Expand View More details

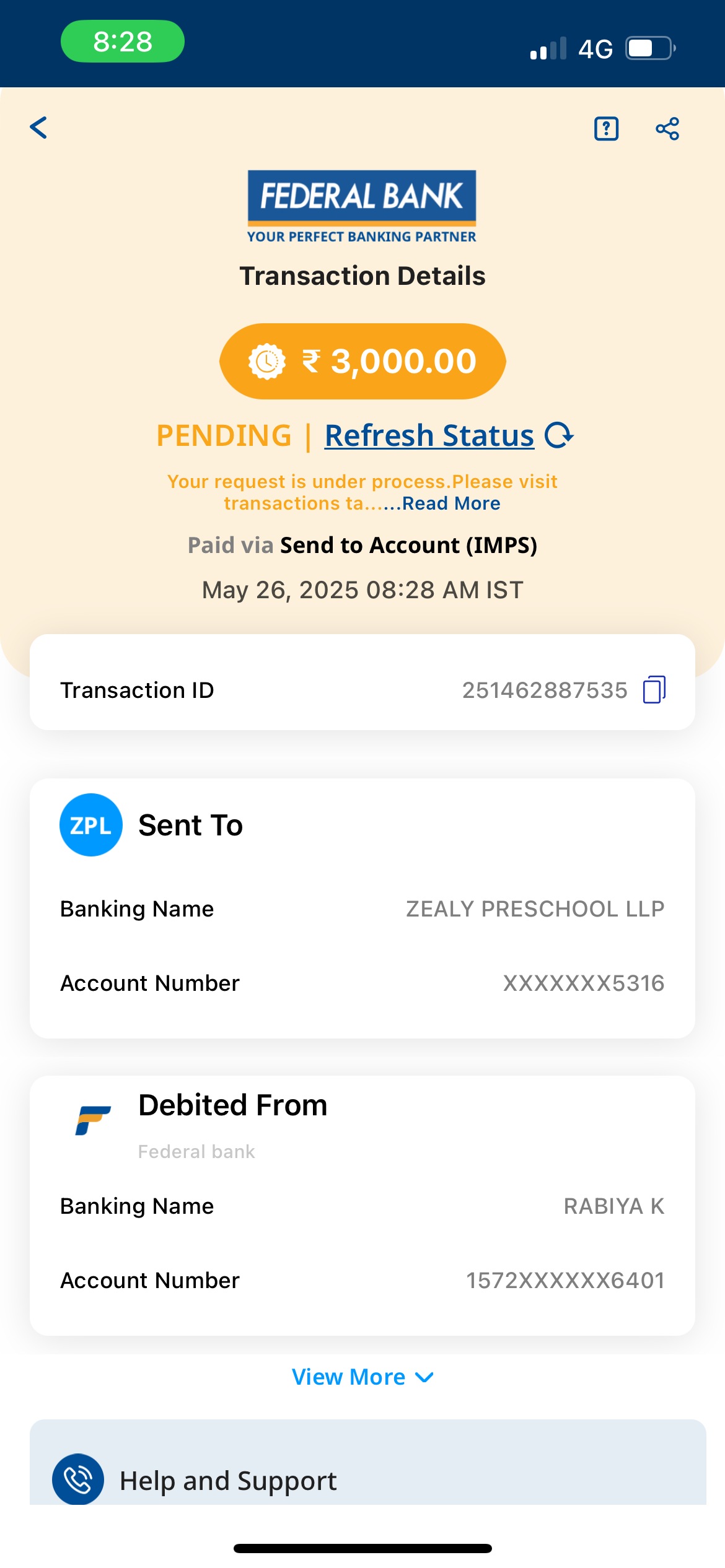pyautogui.click(x=362, y=1377)
